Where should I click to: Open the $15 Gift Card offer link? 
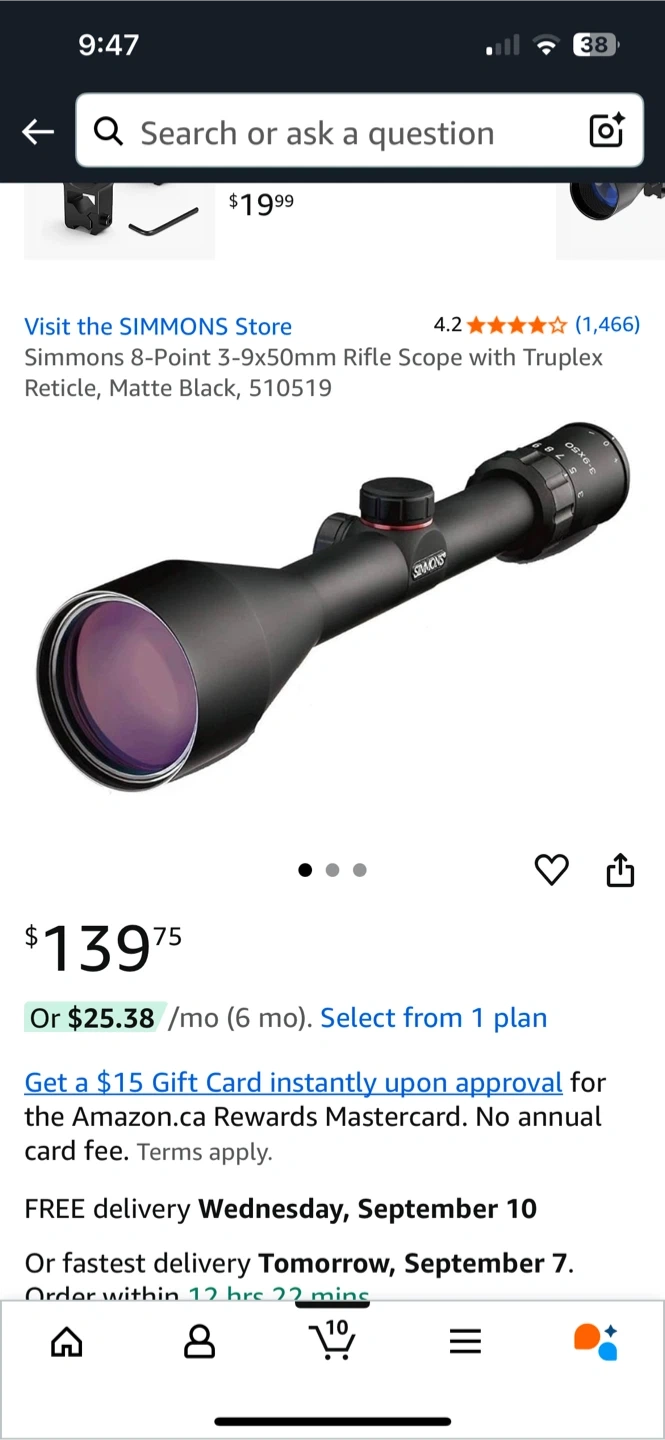[294, 1082]
